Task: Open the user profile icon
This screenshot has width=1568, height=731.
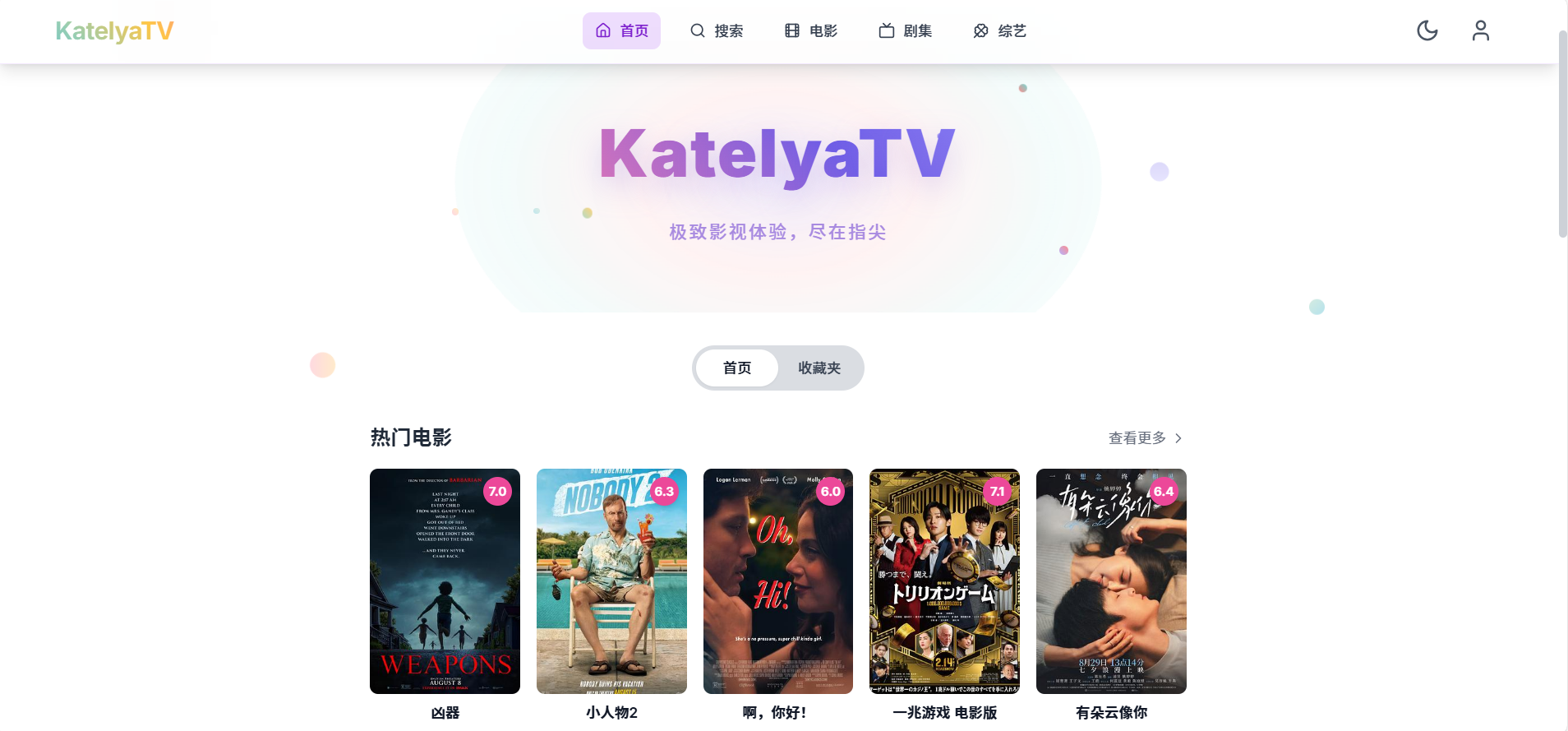Action: pyautogui.click(x=1480, y=30)
